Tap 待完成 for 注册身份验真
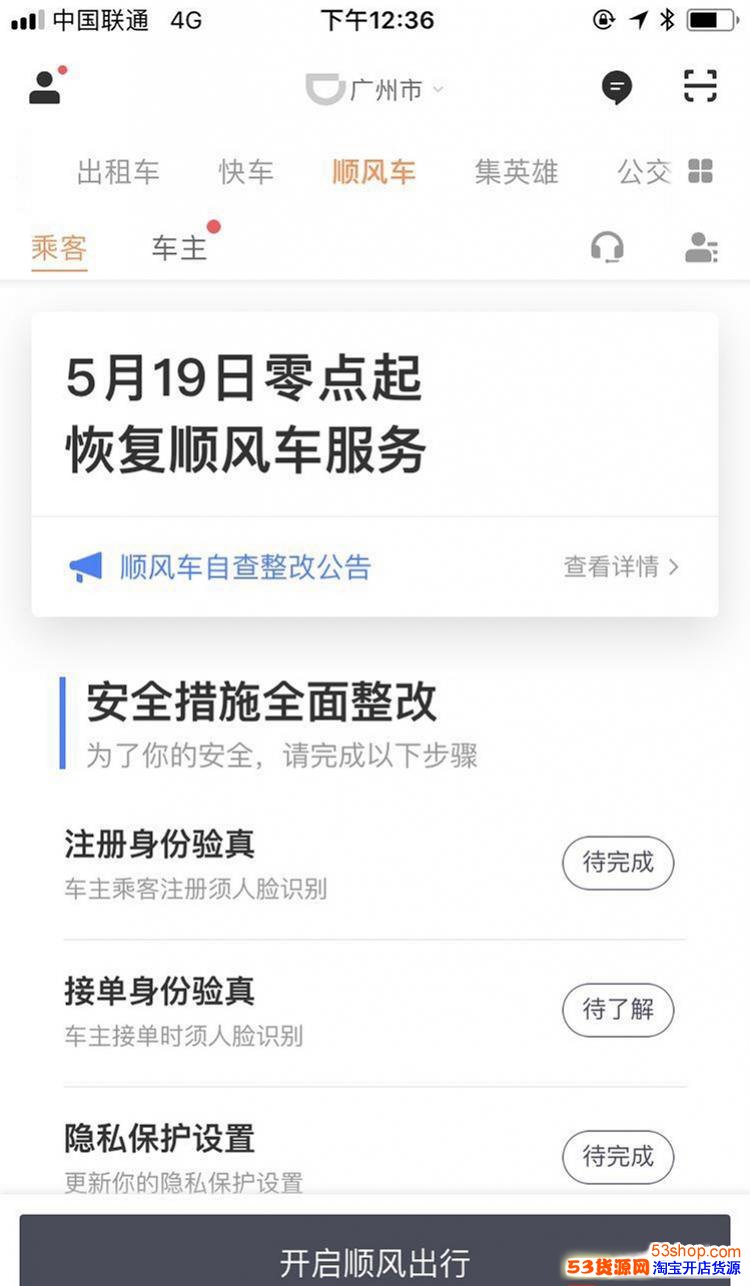 point(618,863)
